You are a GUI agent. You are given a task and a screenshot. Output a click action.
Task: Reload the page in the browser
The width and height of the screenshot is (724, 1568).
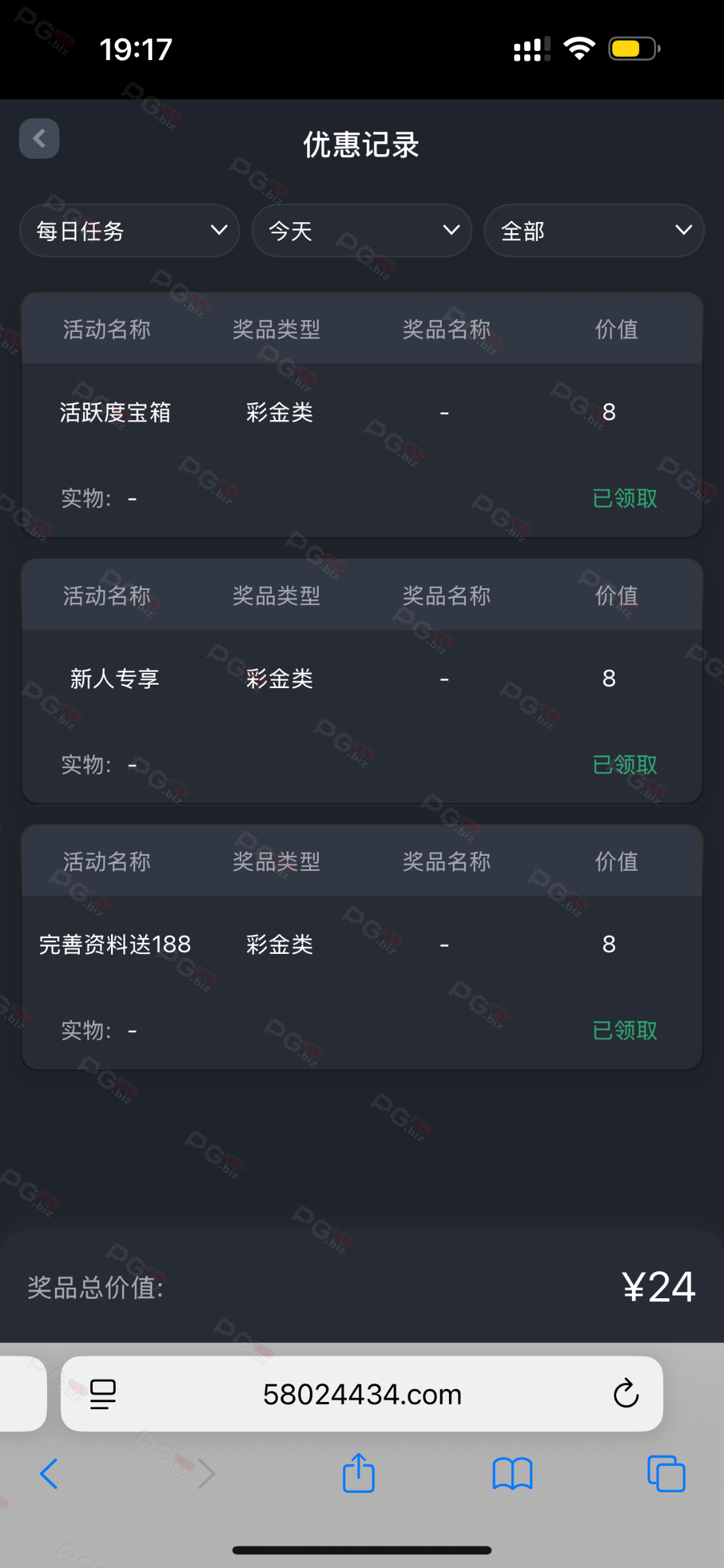pos(625,1394)
